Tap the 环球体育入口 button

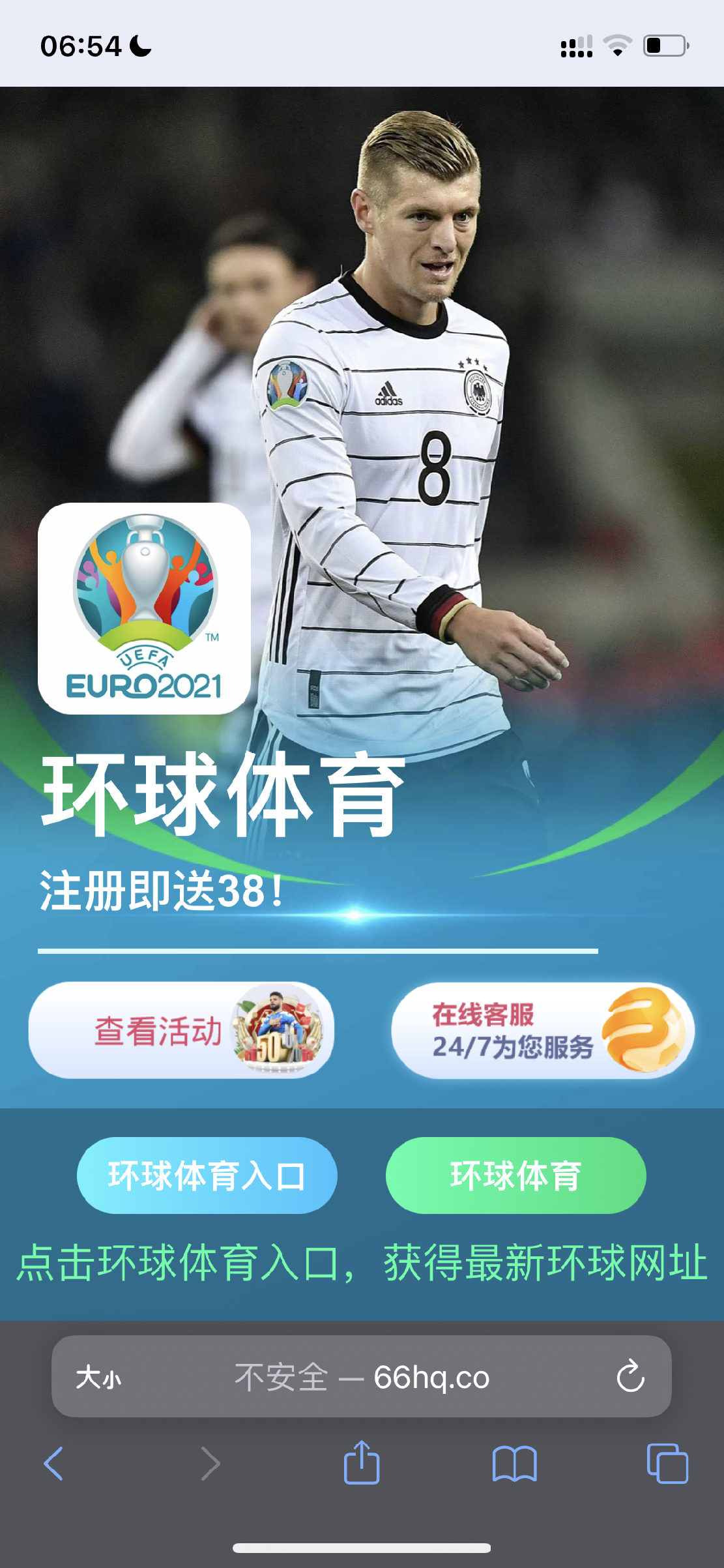point(207,1175)
